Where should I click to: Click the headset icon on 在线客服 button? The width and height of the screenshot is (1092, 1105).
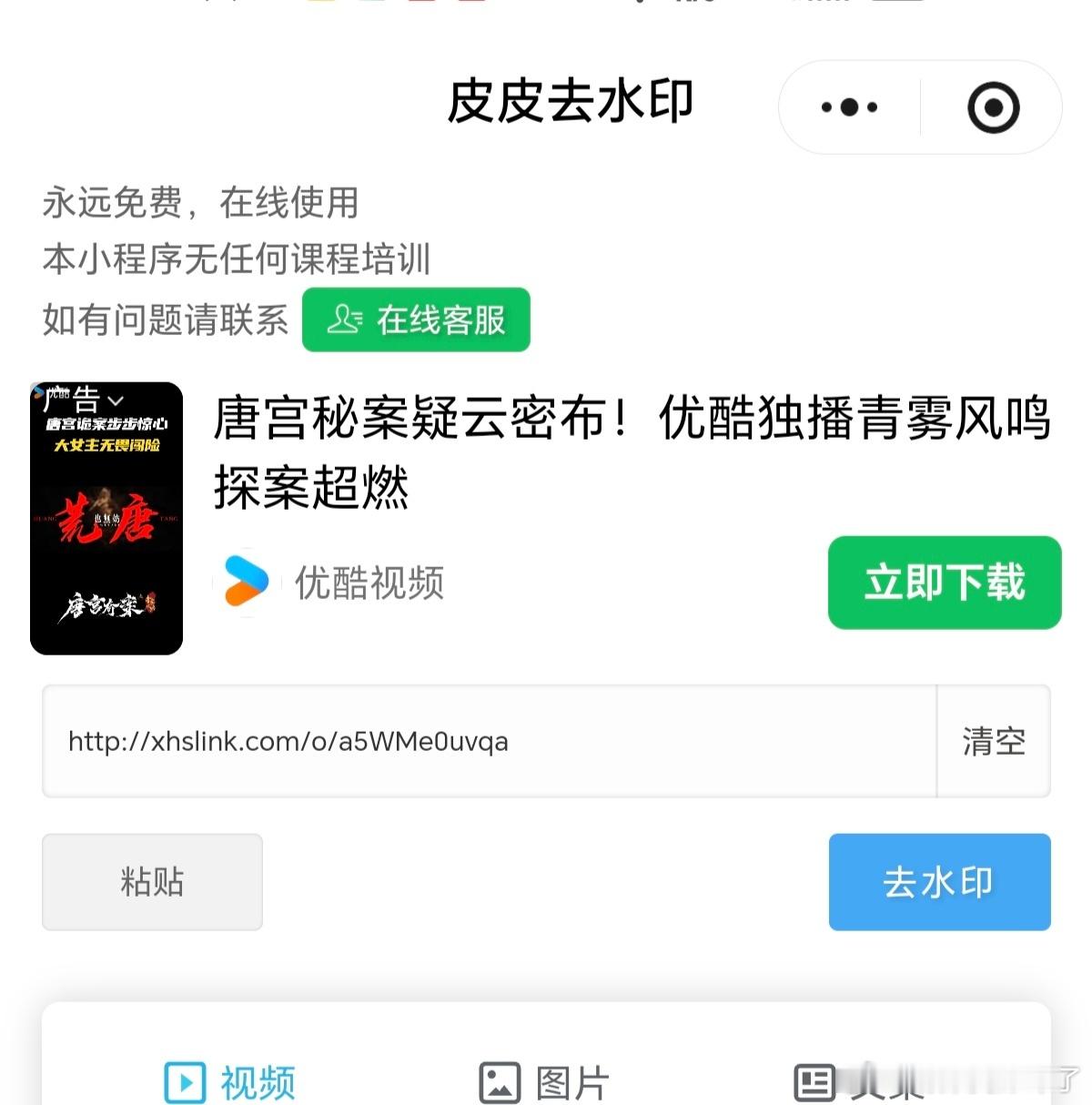point(346,319)
